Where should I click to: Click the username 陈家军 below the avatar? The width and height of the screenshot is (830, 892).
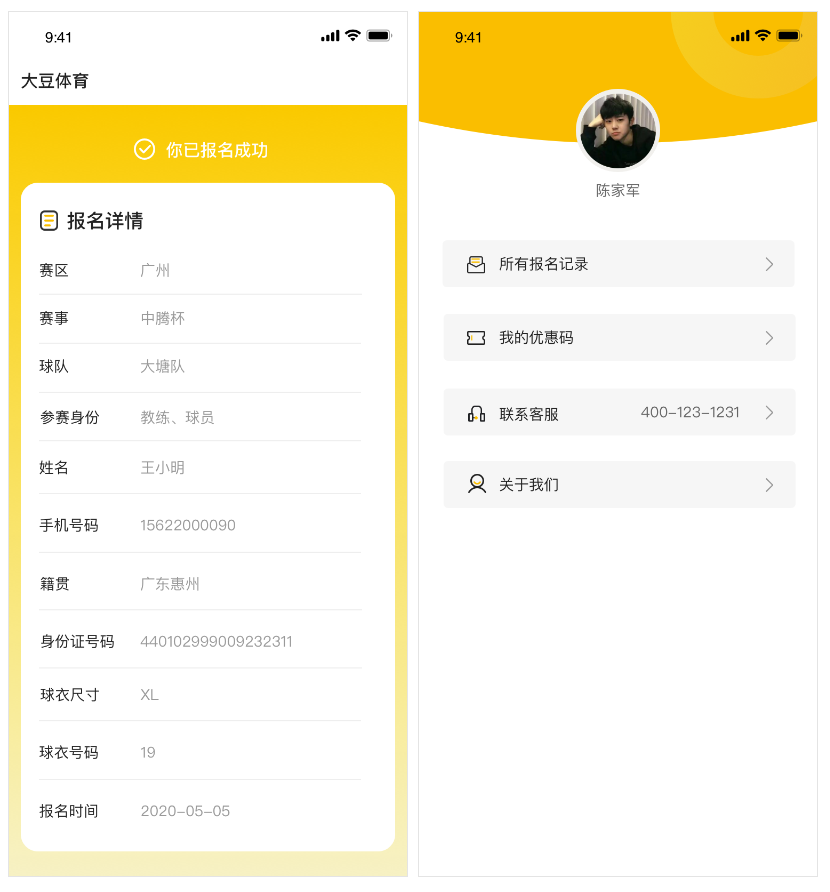[618, 189]
